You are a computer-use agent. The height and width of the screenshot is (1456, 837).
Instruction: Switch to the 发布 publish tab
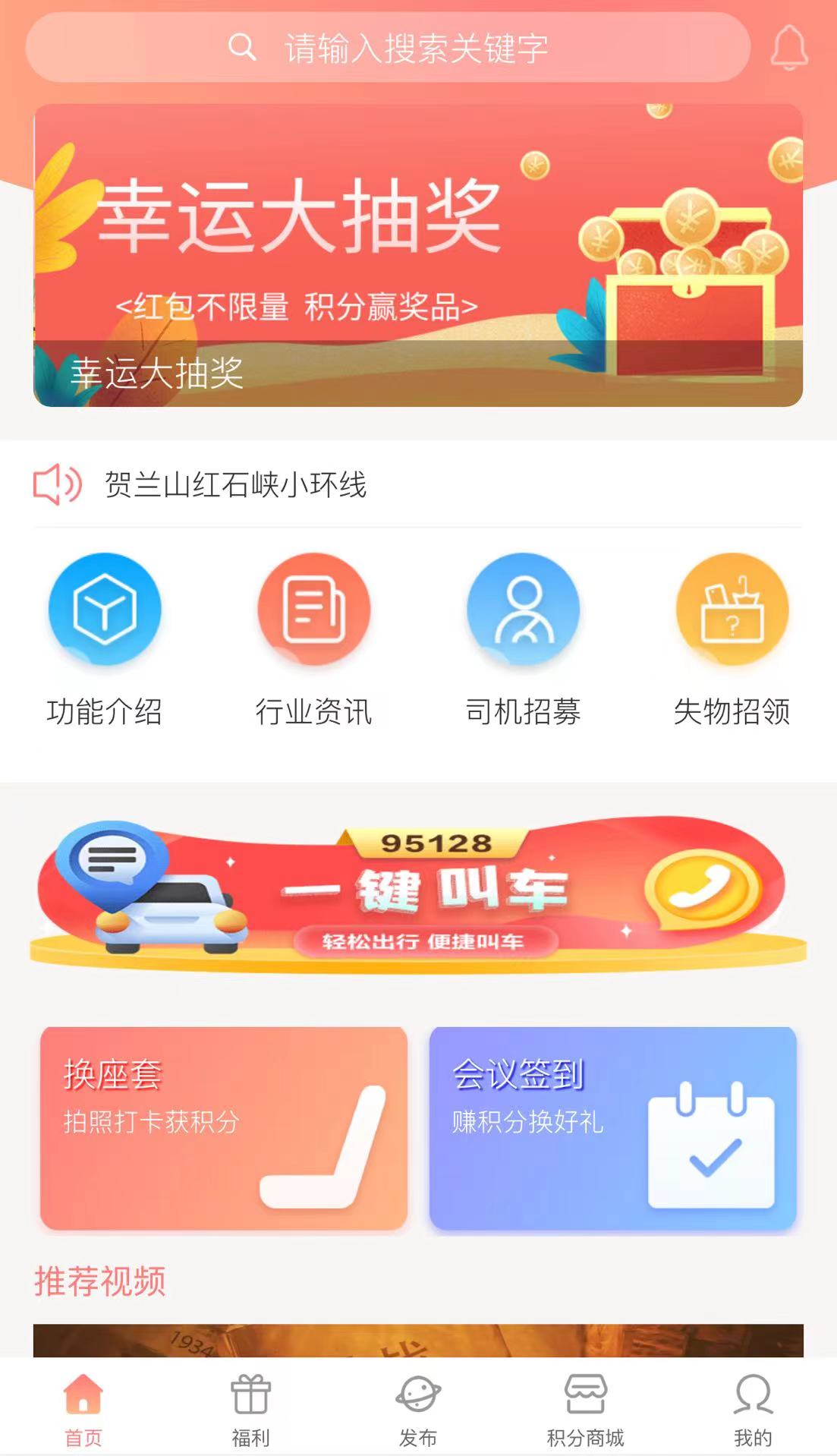418,1409
